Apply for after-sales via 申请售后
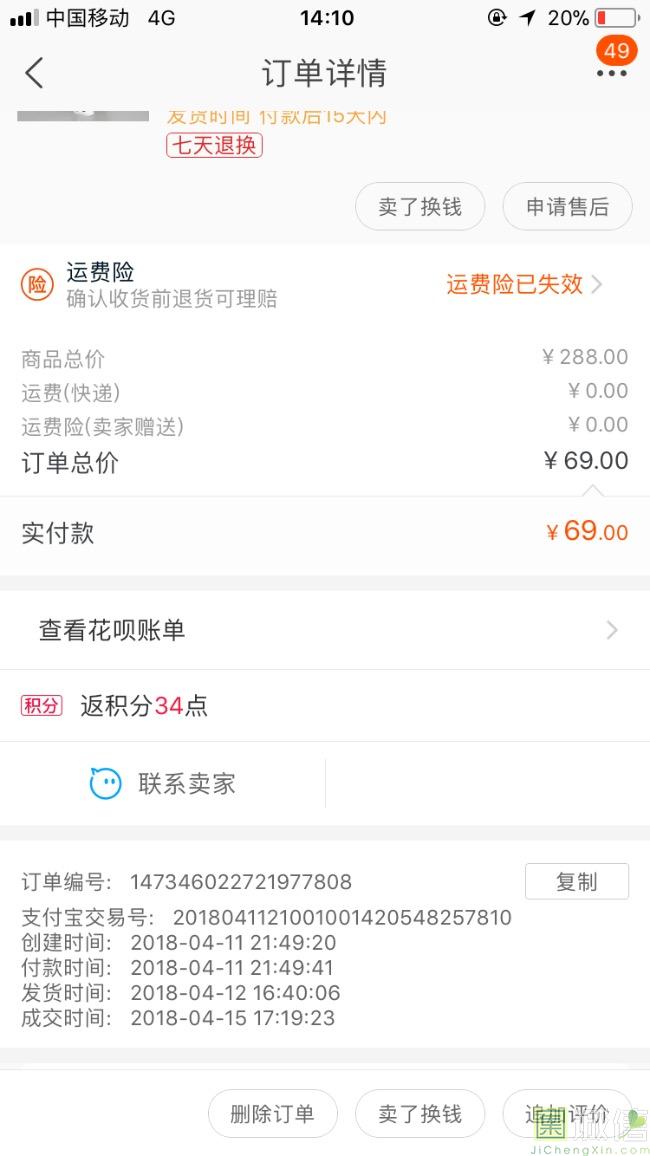 tap(567, 207)
